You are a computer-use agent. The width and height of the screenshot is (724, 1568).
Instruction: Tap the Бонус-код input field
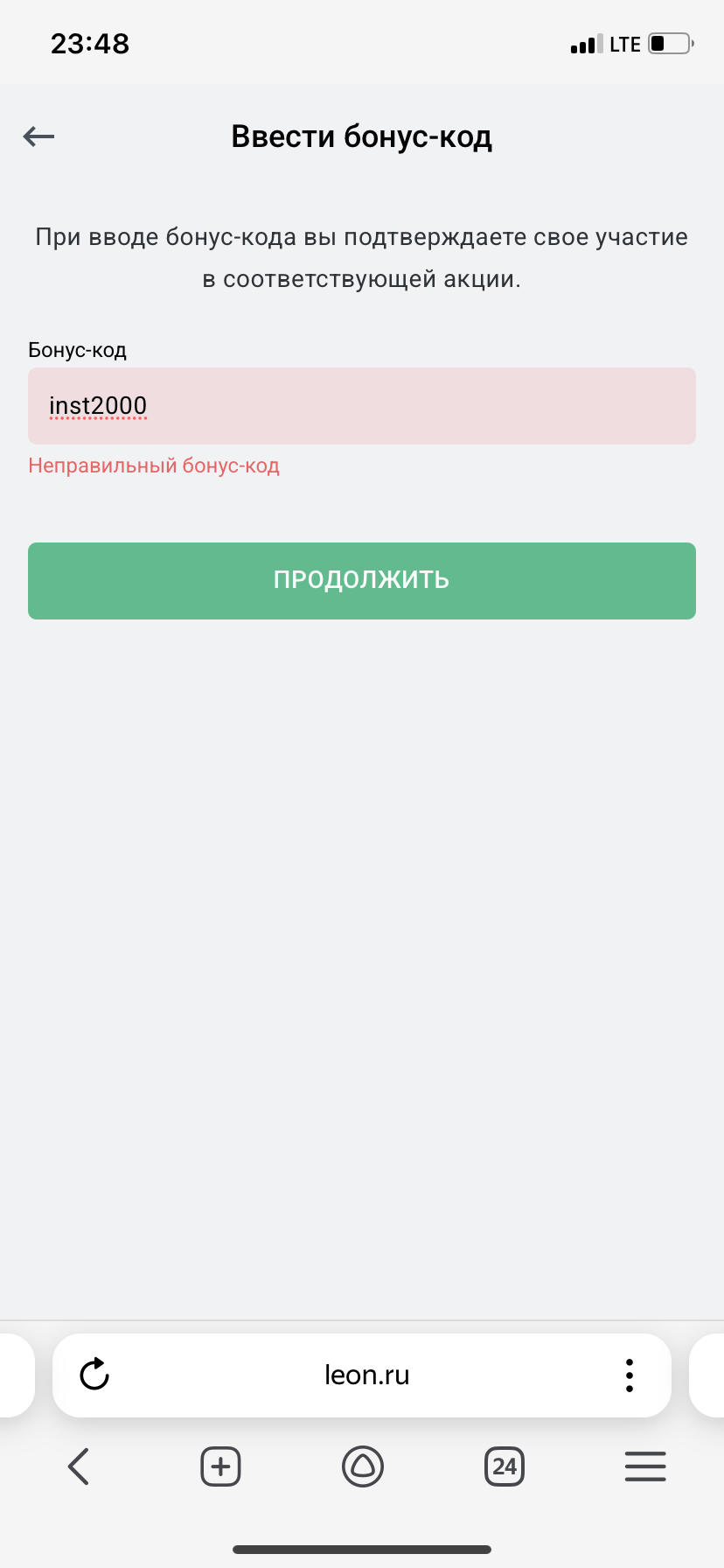[362, 406]
